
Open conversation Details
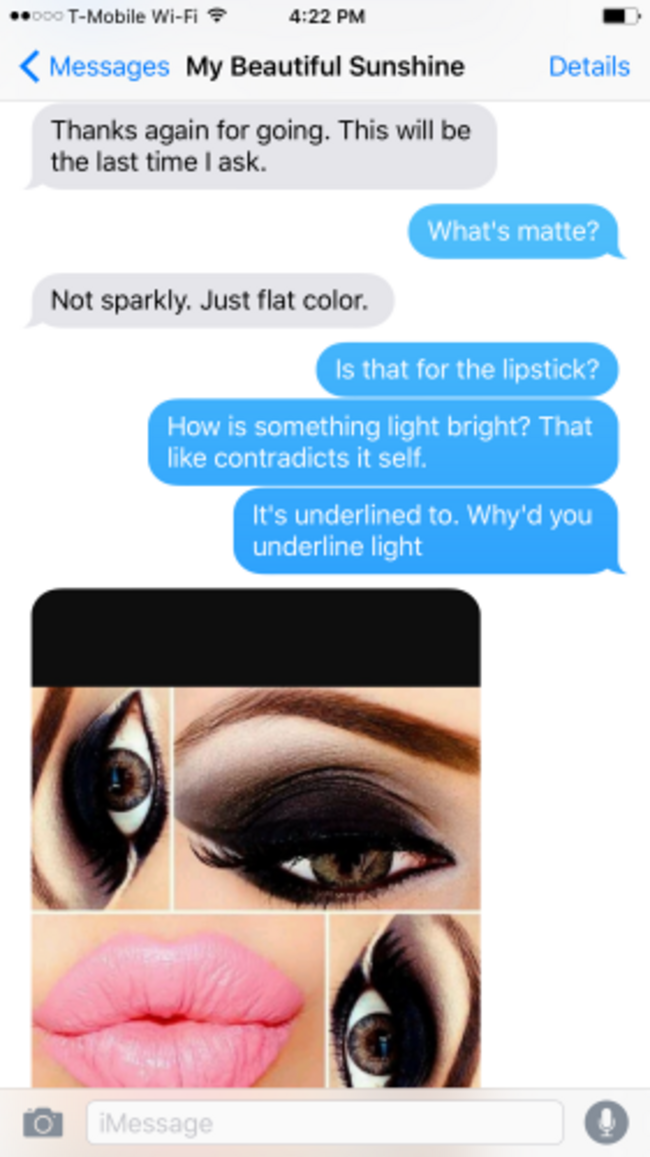(589, 67)
